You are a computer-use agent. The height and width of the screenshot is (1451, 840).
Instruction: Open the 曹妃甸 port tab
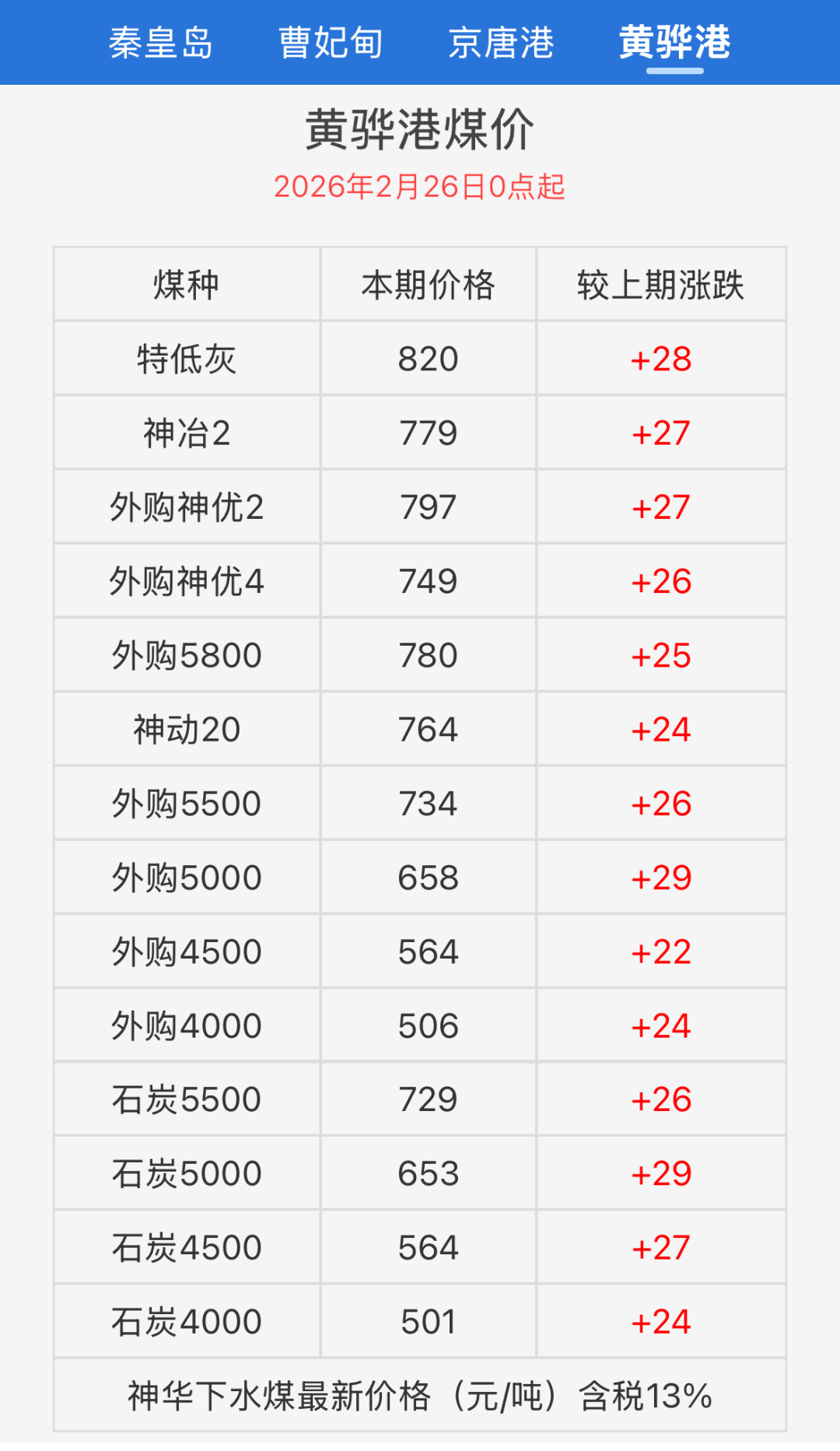coord(331,43)
